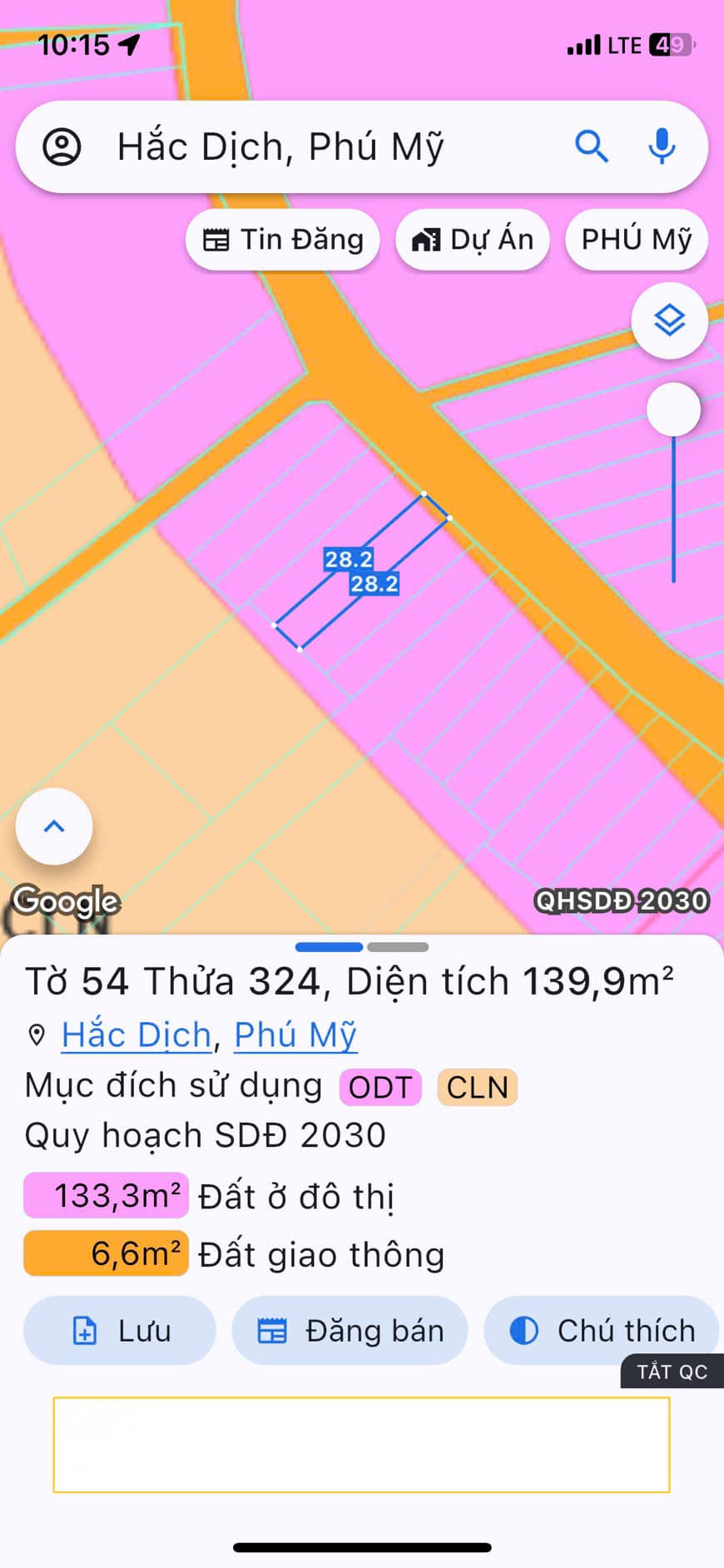The width and height of the screenshot is (724, 1568).
Task: Collapse the parcel info panel with the chevron
Action: pyautogui.click(x=53, y=825)
